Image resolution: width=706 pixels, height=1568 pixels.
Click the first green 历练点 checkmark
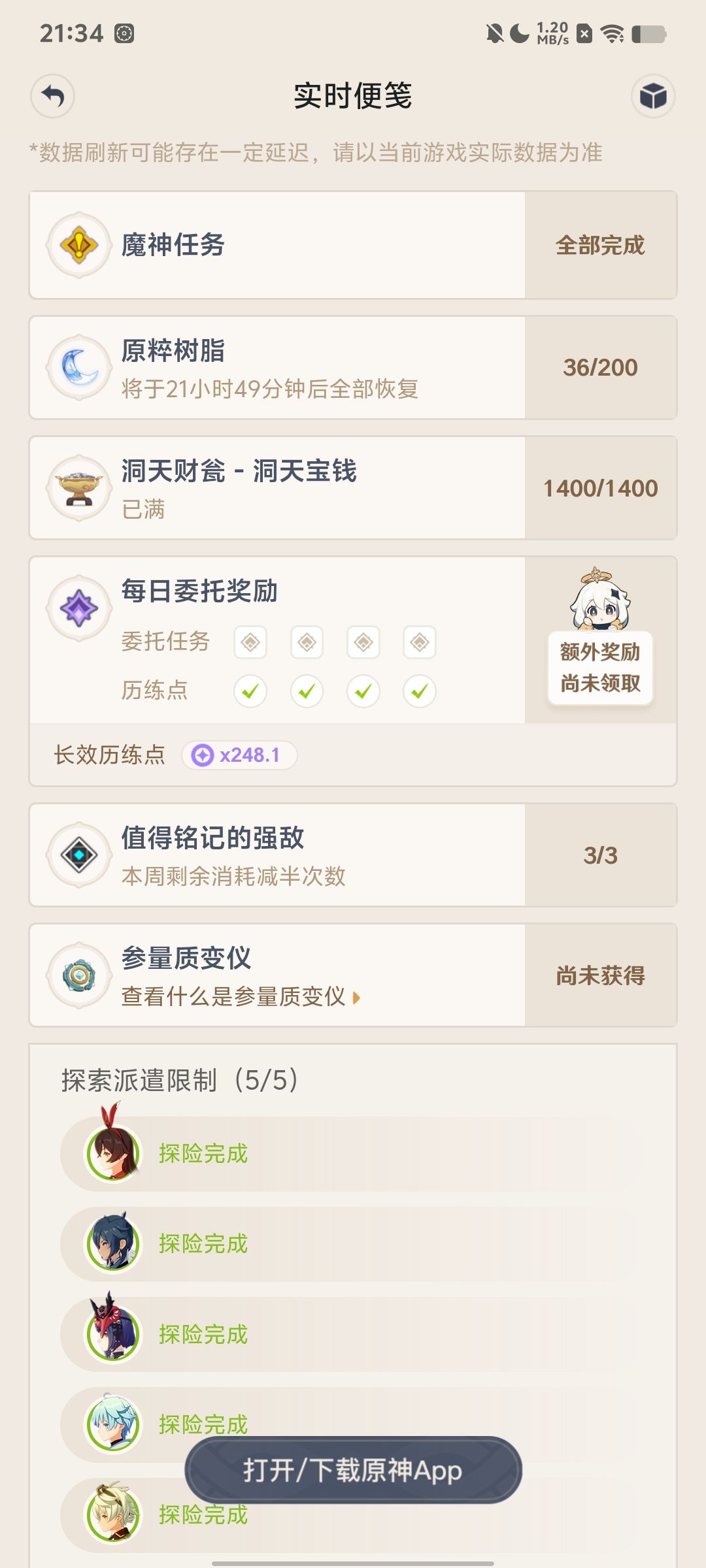pyautogui.click(x=250, y=691)
